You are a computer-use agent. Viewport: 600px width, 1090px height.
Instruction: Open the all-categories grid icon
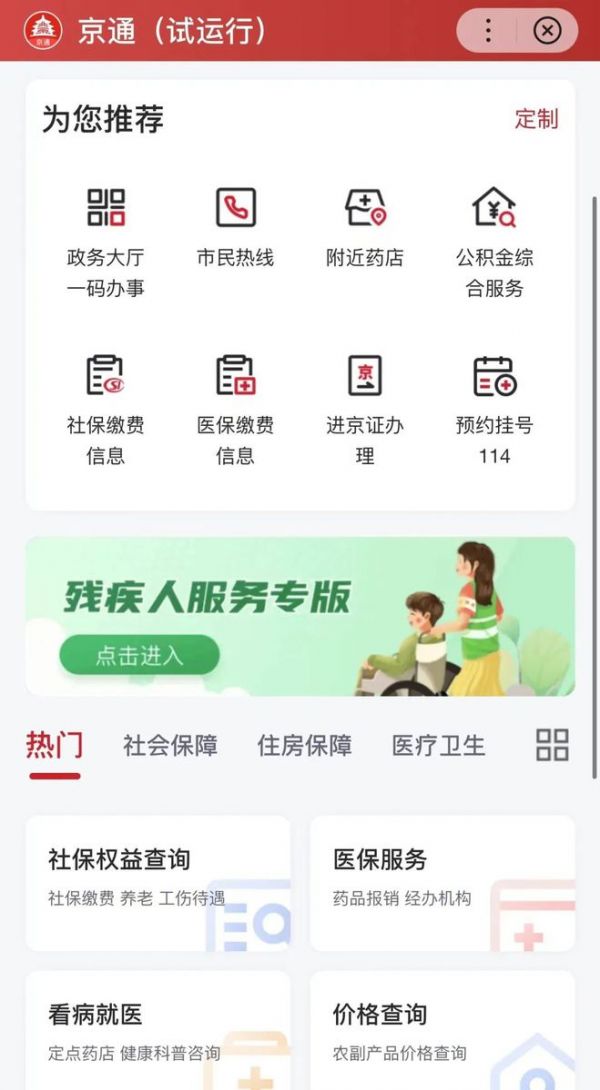click(552, 745)
